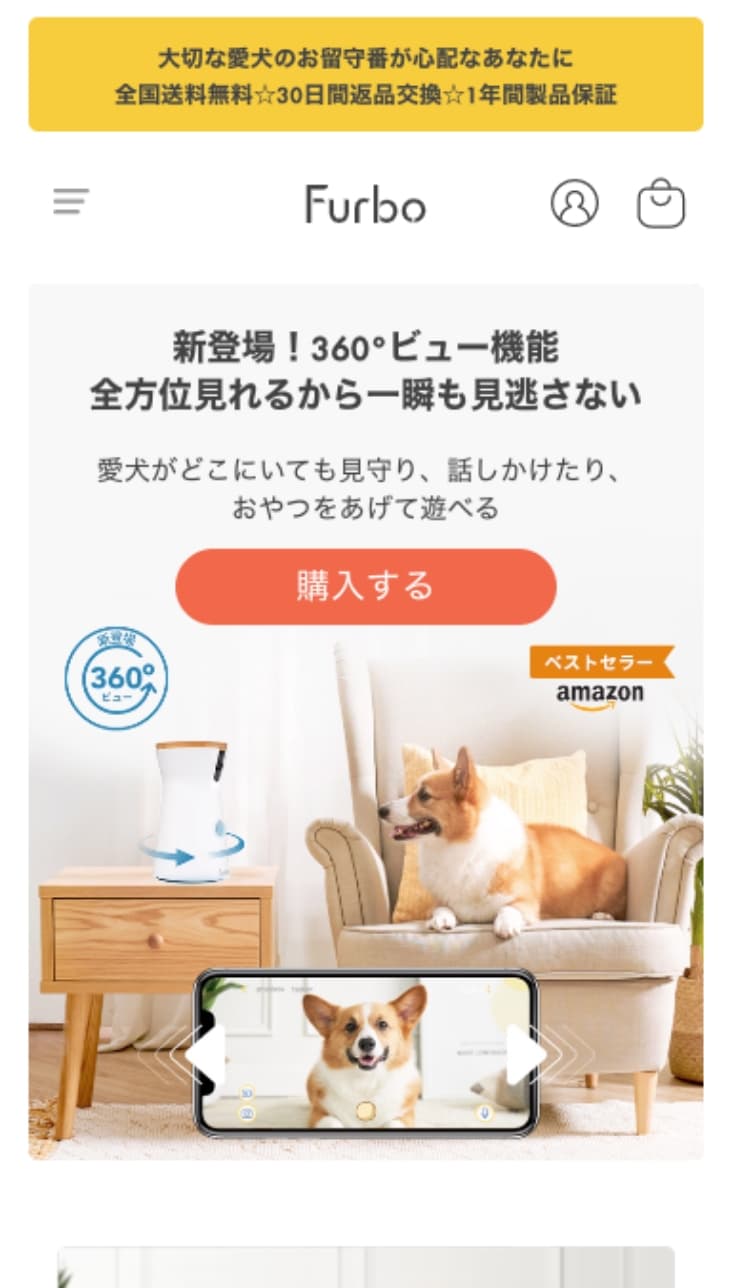Open the shopping bag cart

coord(661,203)
